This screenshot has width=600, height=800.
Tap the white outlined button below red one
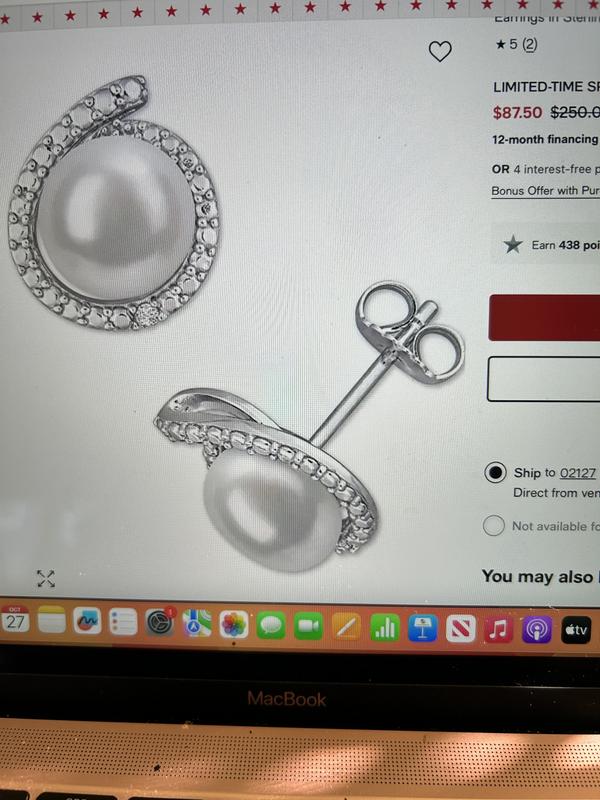tap(545, 379)
